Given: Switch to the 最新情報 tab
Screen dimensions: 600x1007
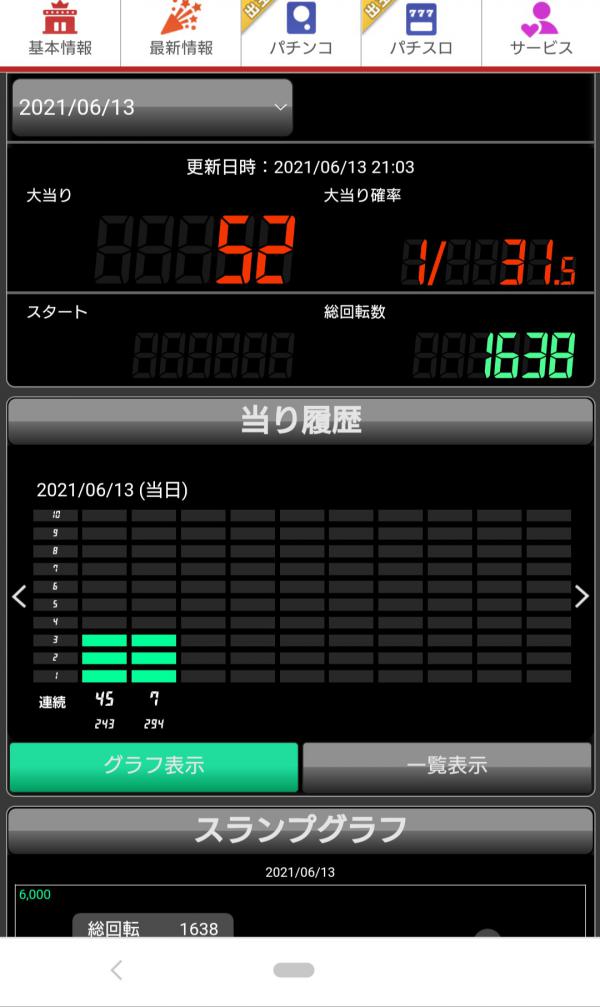Looking at the screenshot, I should (x=181, y=32).
